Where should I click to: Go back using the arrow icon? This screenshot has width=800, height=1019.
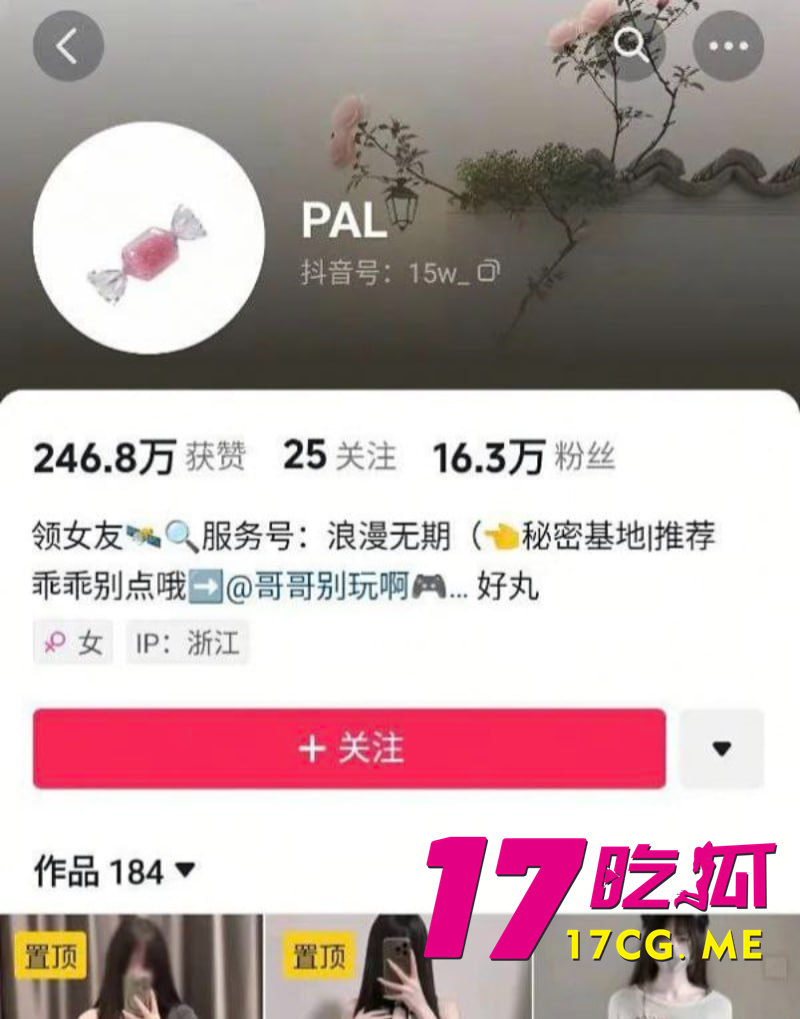[68, 46]
